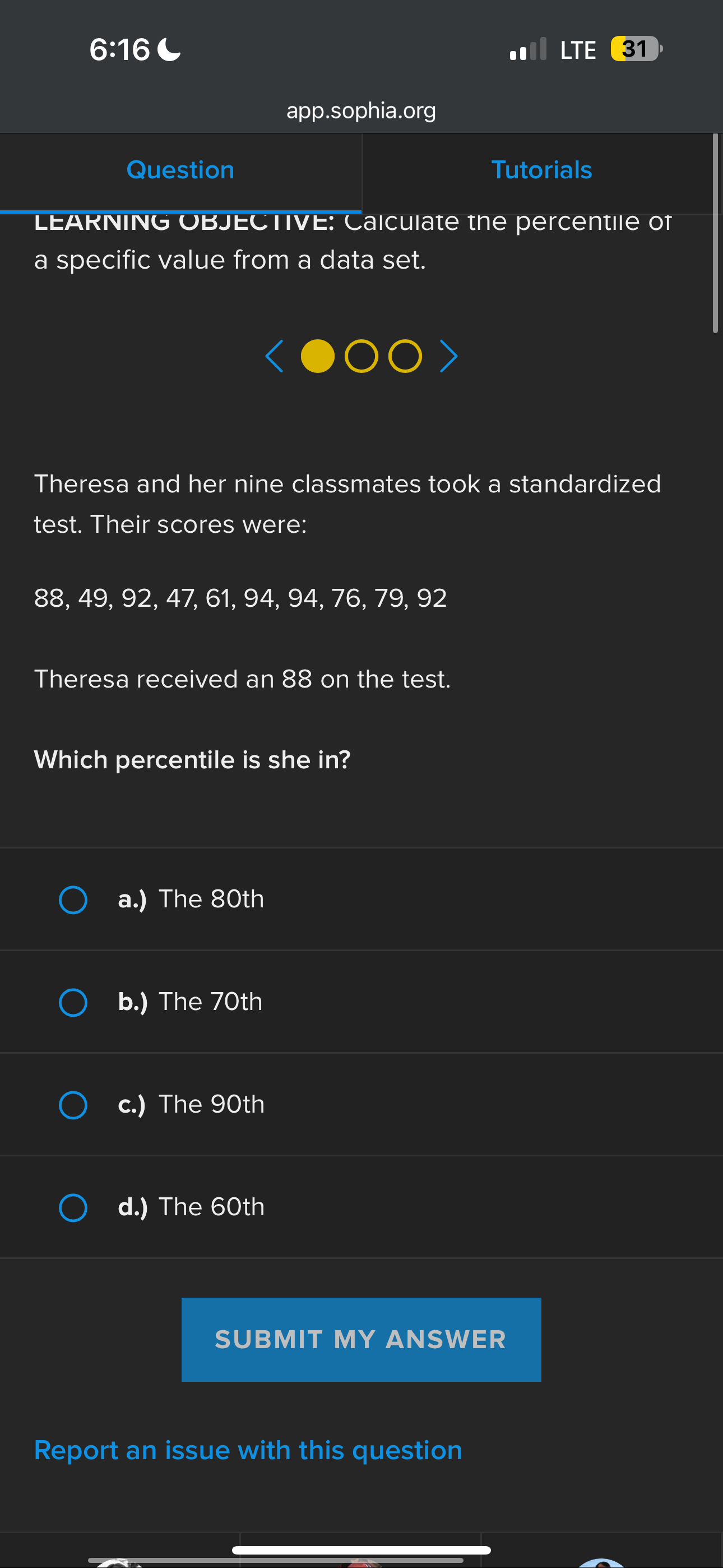The image size is (723, 1568).
Task: Select the third pagination dot
Action: (x=405, y=356)
